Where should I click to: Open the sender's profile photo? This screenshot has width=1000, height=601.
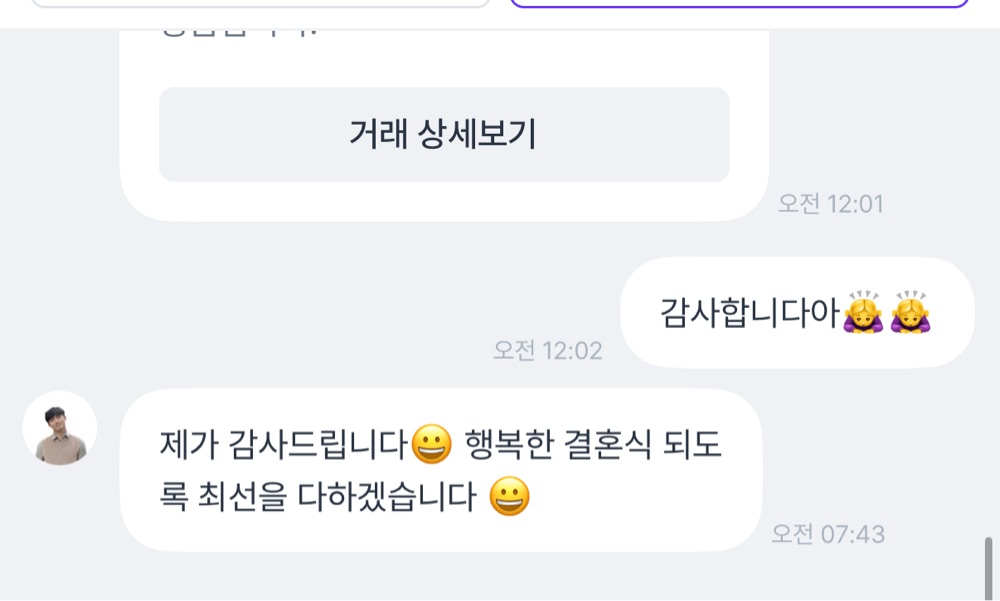tap(60, 428)
